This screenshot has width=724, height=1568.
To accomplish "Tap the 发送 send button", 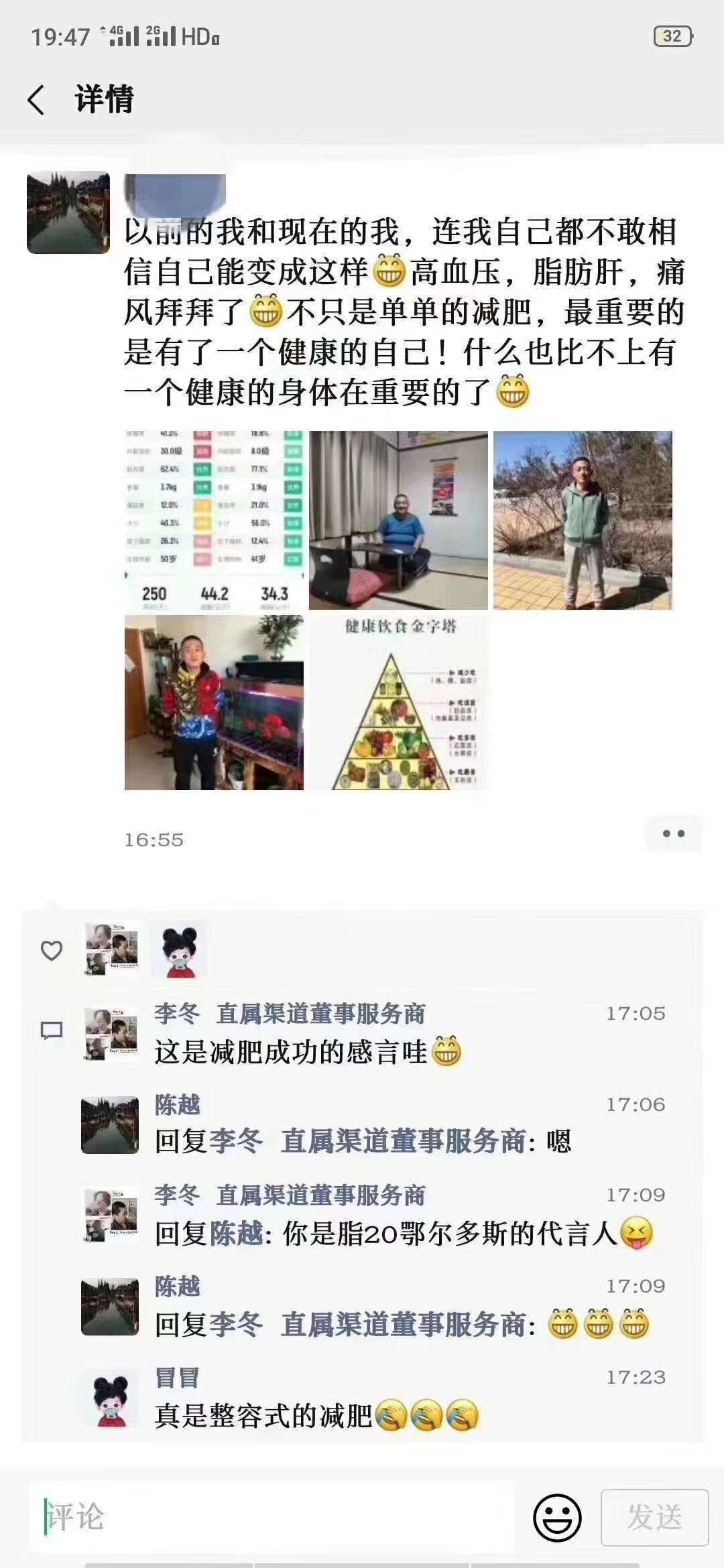I will pyautogui.click(x=654, y=1517).
